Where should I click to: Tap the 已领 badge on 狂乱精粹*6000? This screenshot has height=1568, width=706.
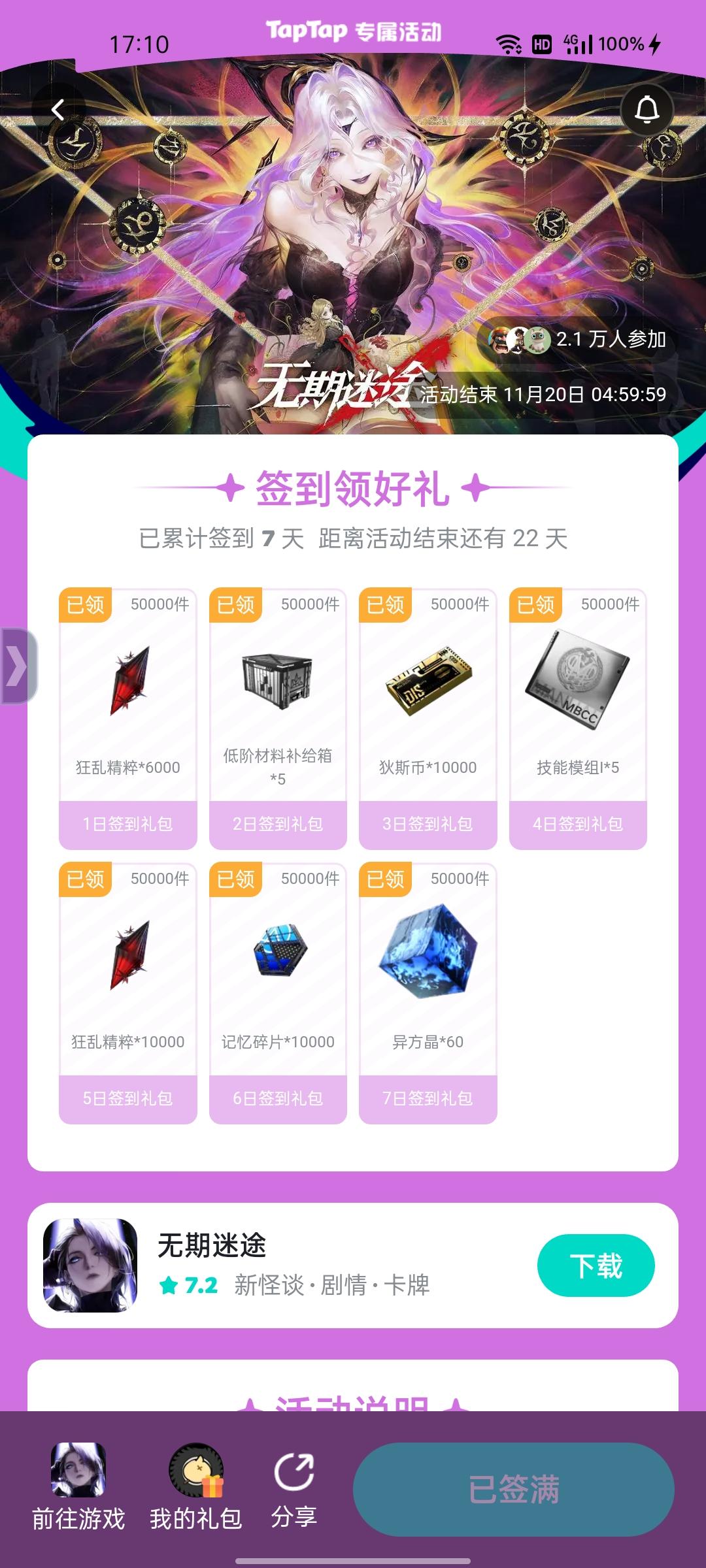click(x=86, y=604)
